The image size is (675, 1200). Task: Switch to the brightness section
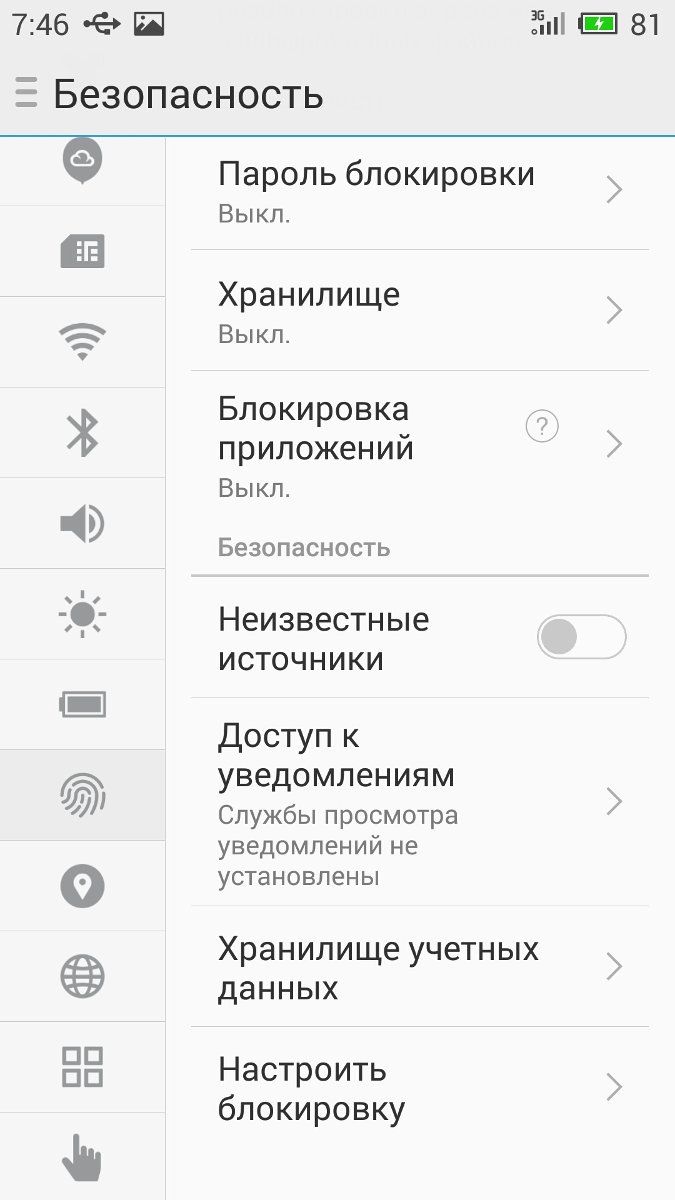click(82, 614)
